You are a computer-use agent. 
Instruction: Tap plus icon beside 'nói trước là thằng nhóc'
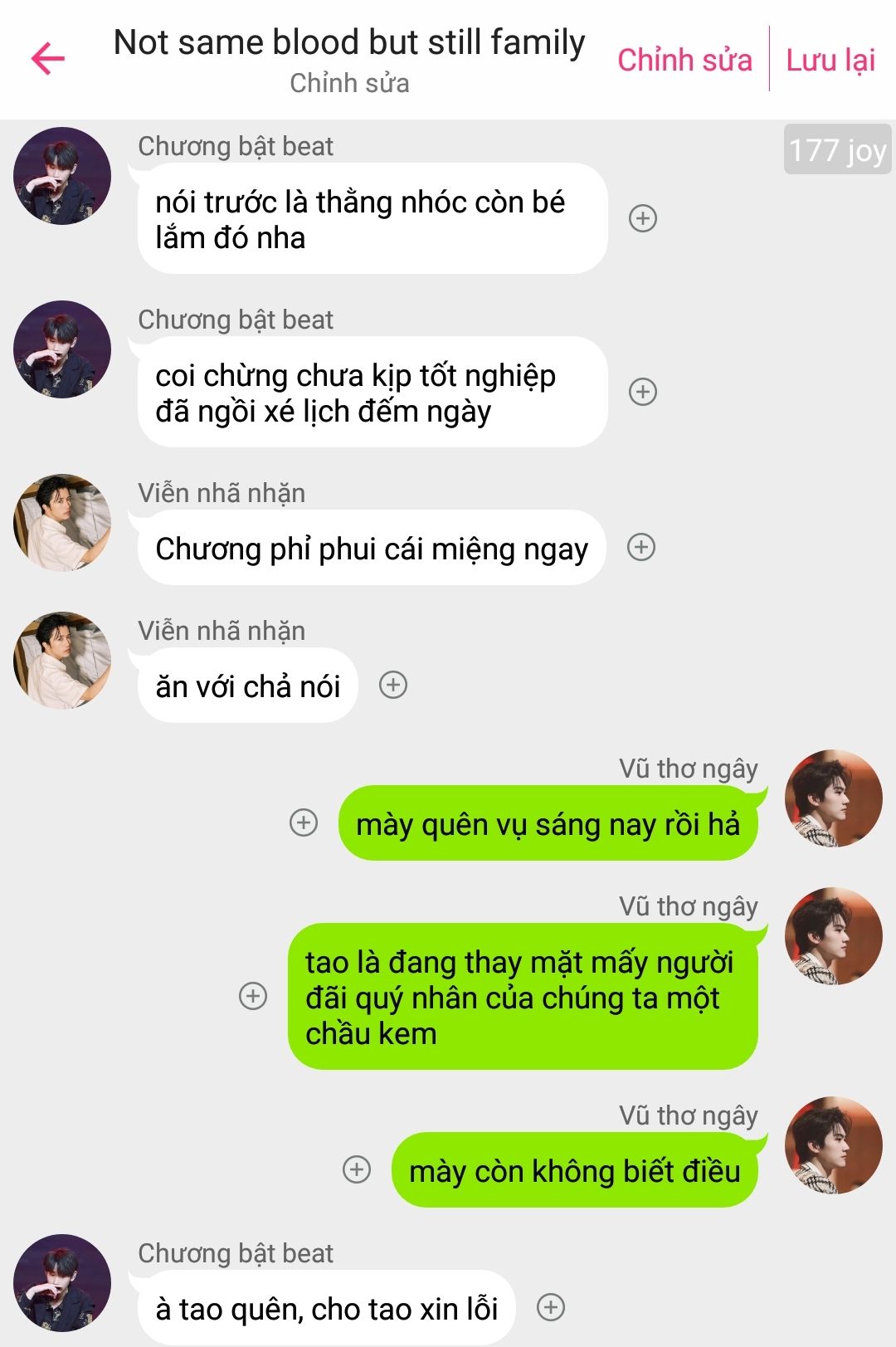click(643, 218)
